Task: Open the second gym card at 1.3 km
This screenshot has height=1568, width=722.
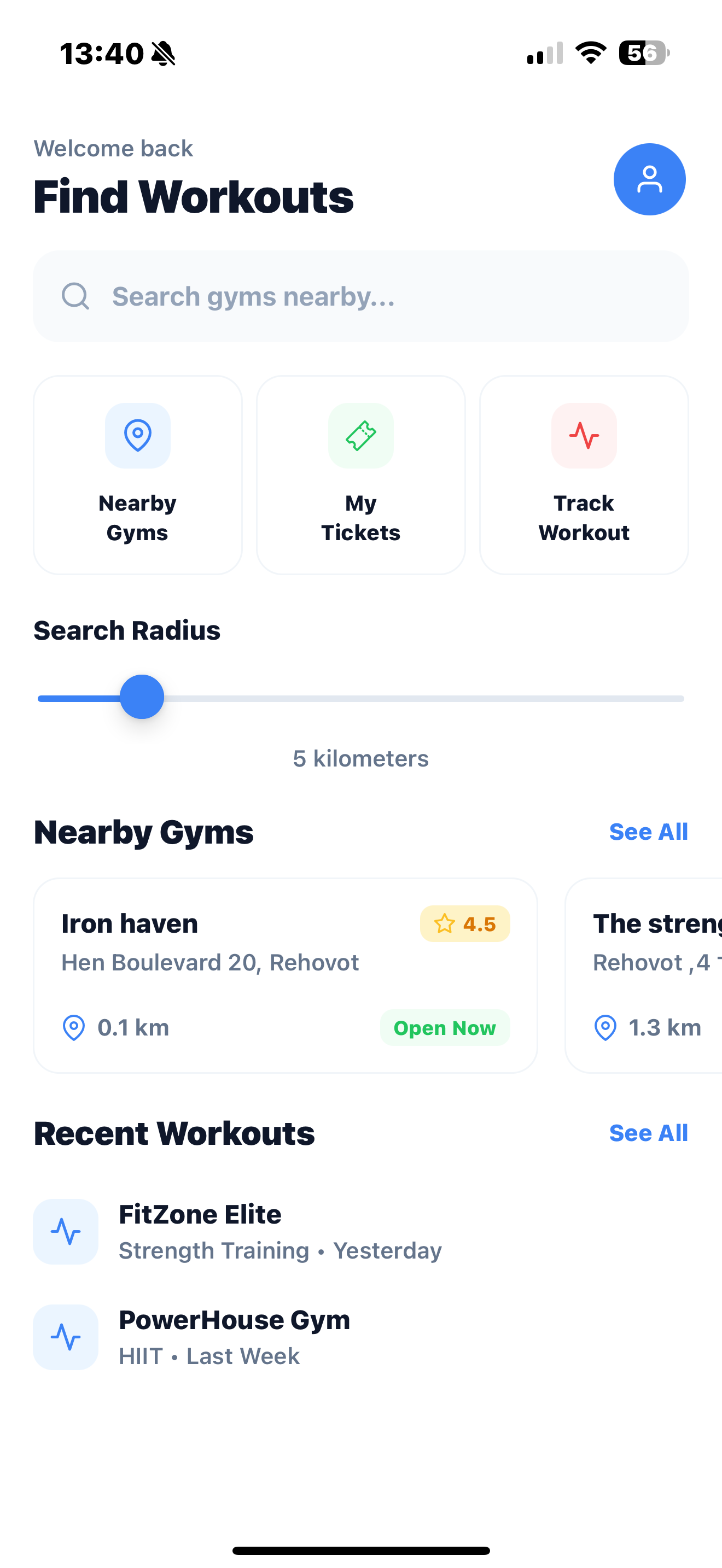Action: tap(645, 975)
